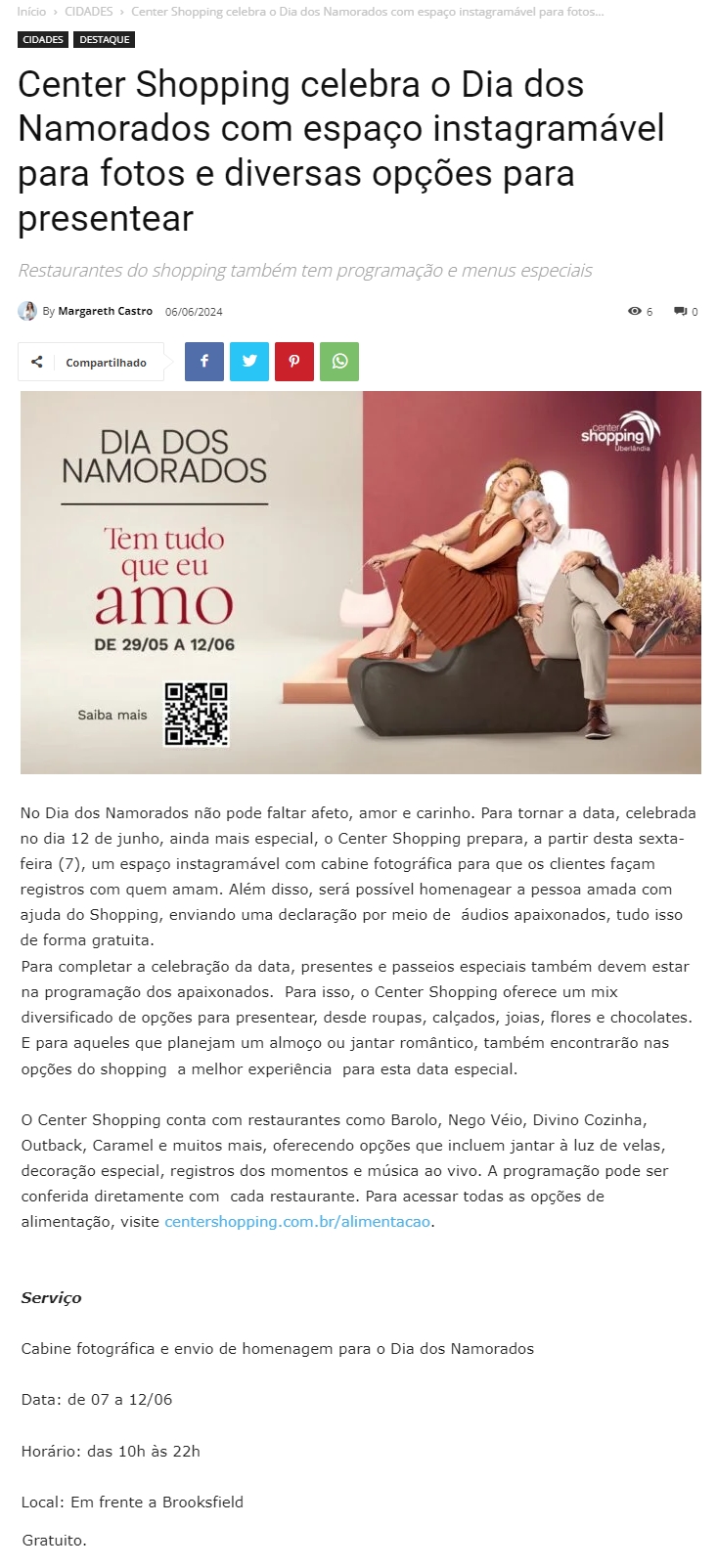Select the CIDADES category tag
717x1568 pixels.
[x=43, y=40]
